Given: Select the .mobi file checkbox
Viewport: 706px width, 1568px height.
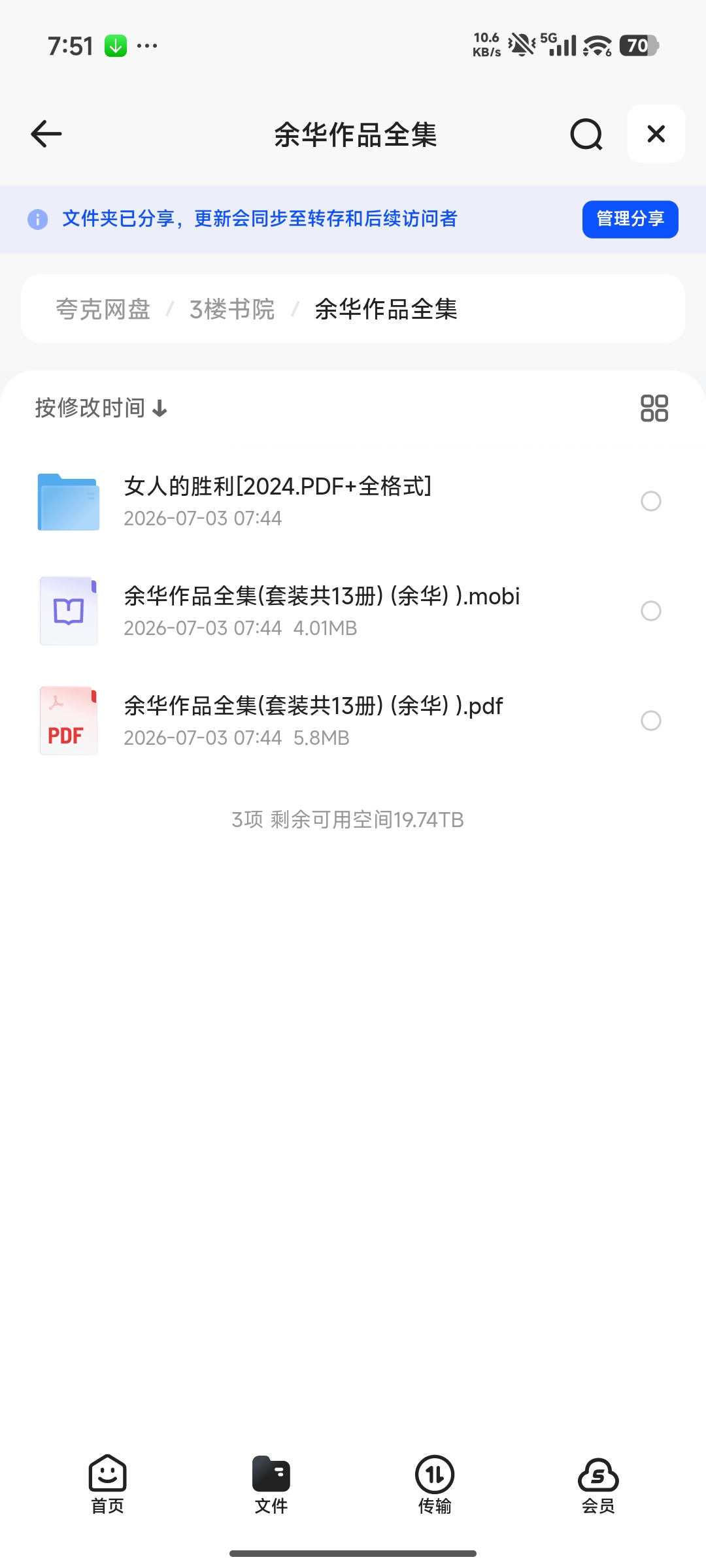Looking at the screenshot, I should [650, 611].
